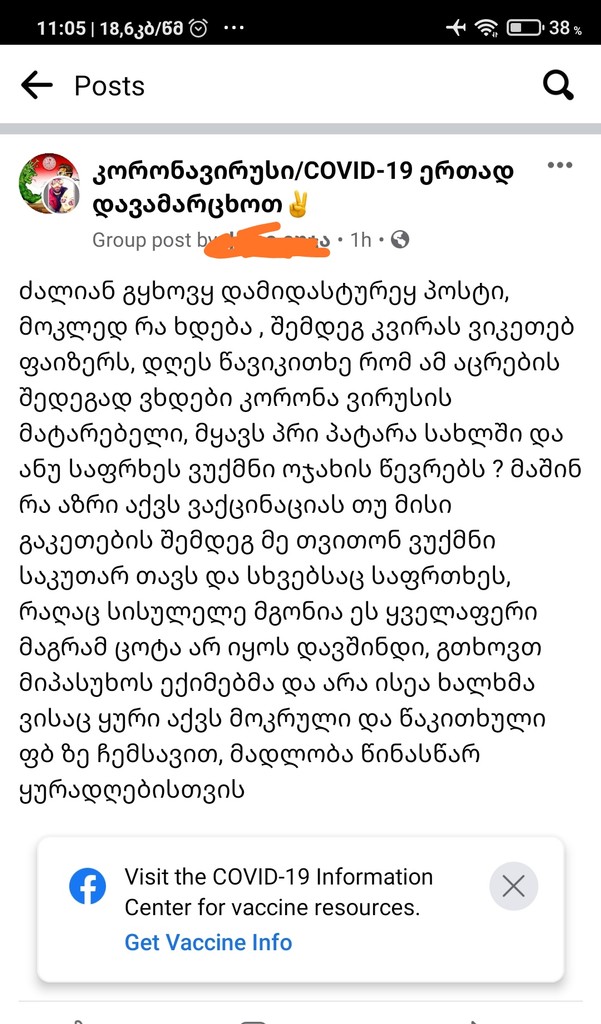The height and width of the screenshot is (1024, 601).
Task: Dismiss the COVID-19 Information Center banner
Action: (513, 886)
